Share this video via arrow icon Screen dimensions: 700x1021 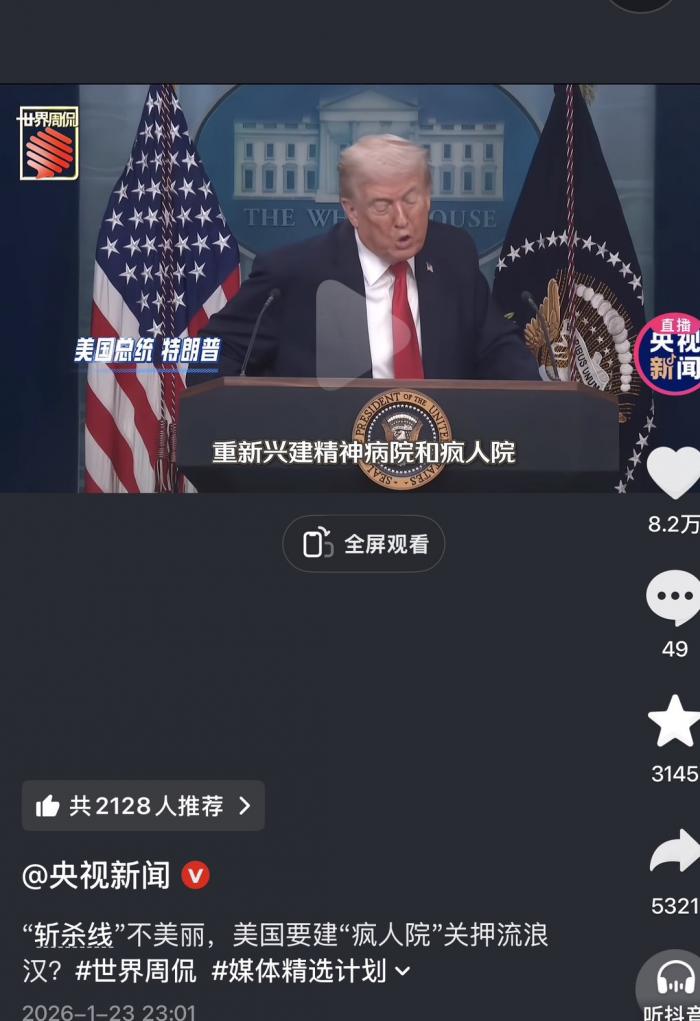click(675, 852)
